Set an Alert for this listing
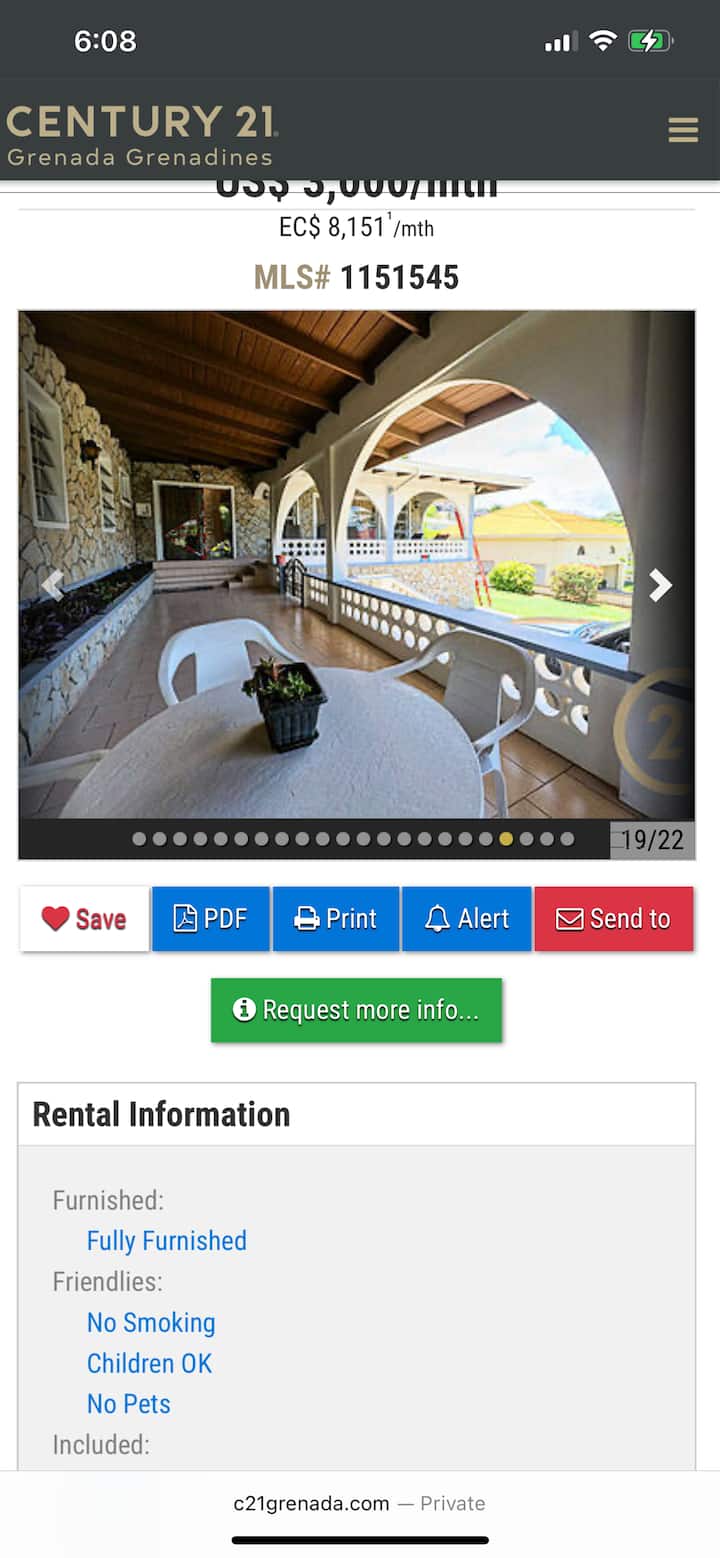The image size is (720, 1558). [x=466, y=919]
